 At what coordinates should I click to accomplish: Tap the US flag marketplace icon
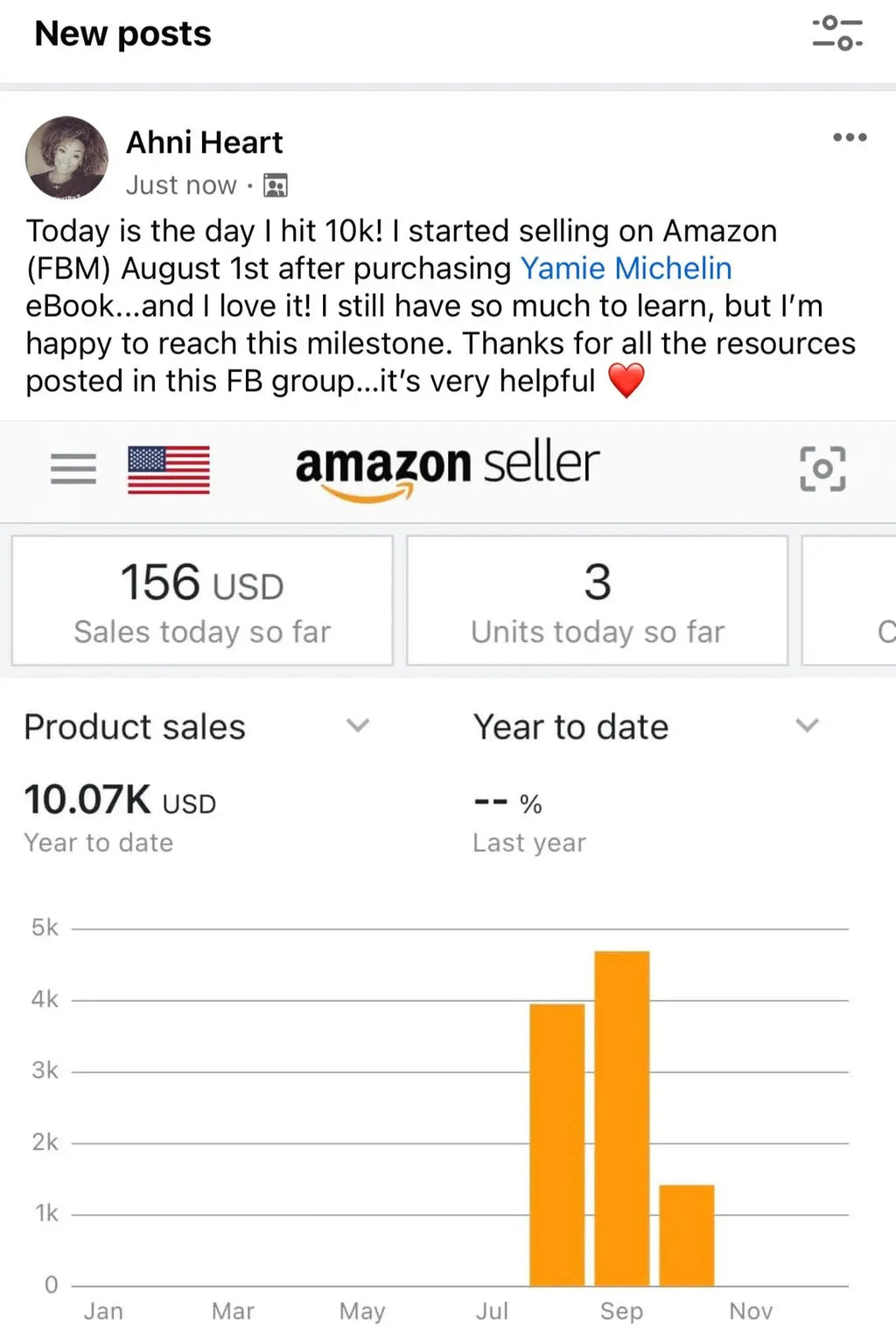(x=169, y=469)
